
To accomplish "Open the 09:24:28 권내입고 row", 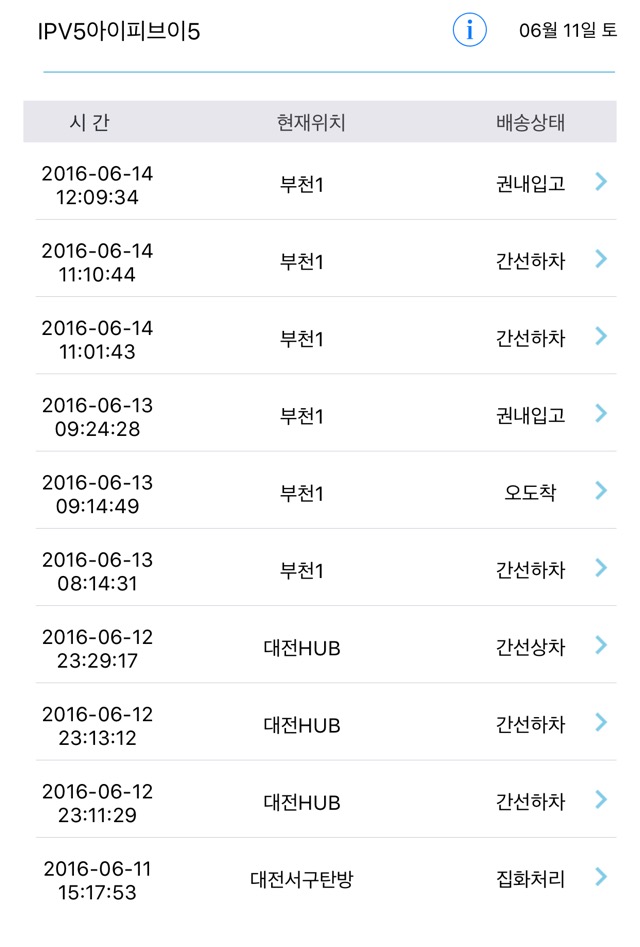I will pyautogui.click(x=320, y=415).
